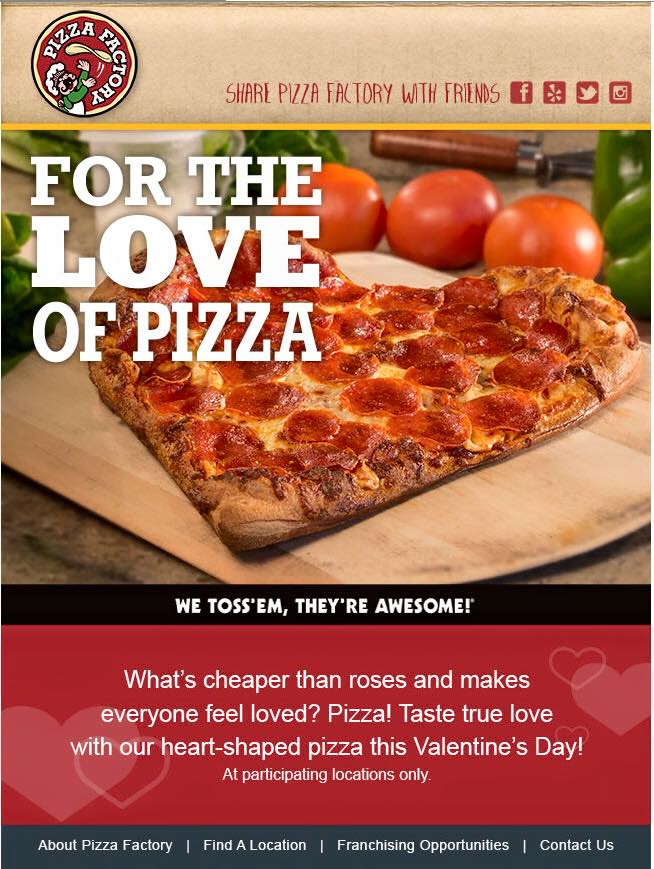View Franchising Opportunities
654x869 pixels.
click(422, 845)
